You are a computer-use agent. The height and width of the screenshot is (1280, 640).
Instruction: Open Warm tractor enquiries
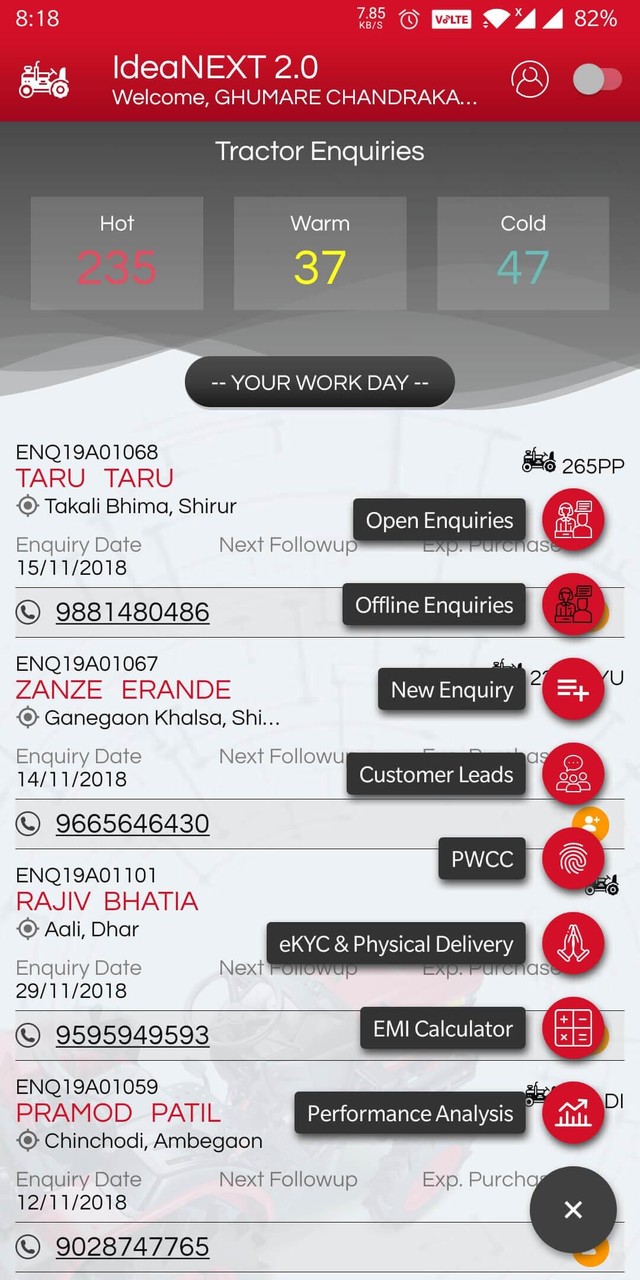(320, 252)
